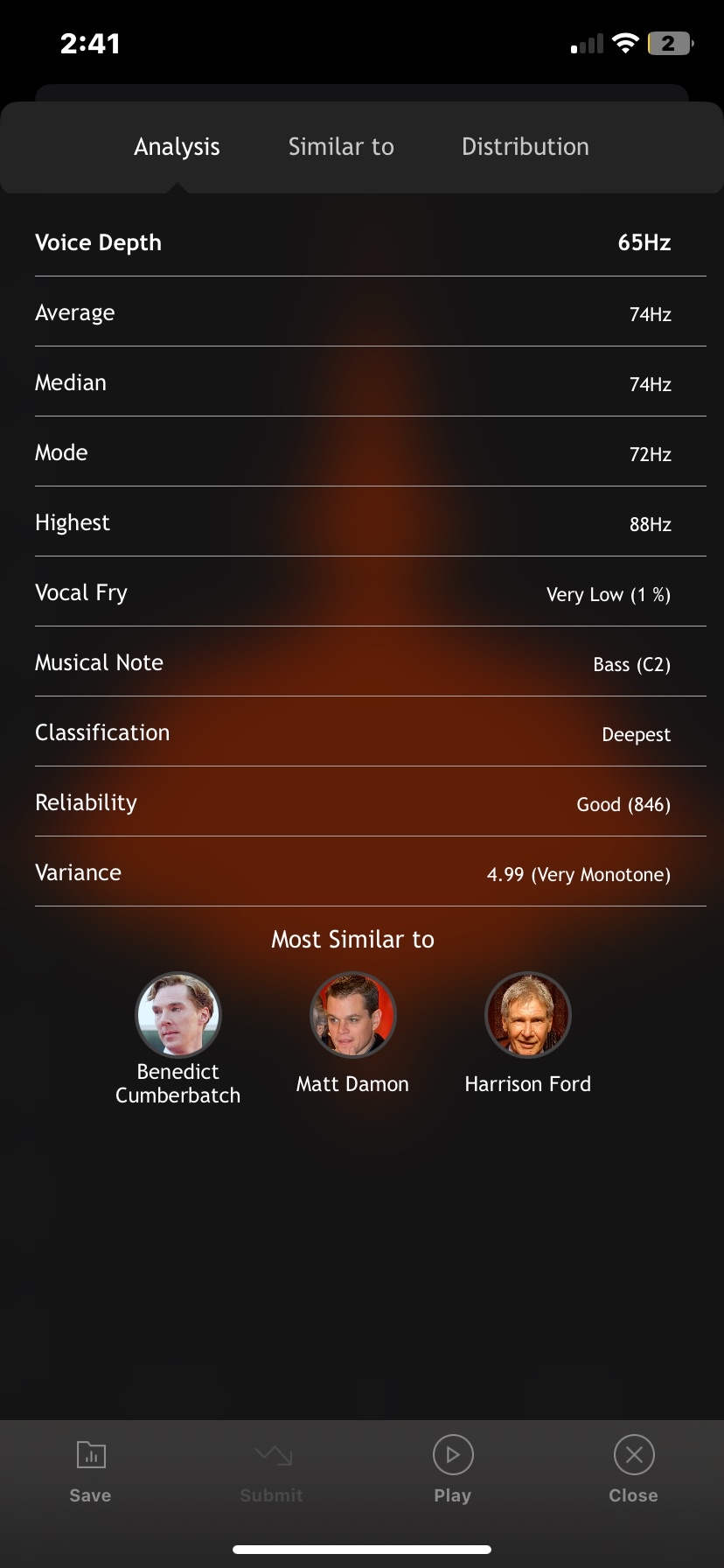Image resolution: width=724 pixels, height=1568 pixels.
Task: Save this voice analysis
Action: (x=91, y=1470)
